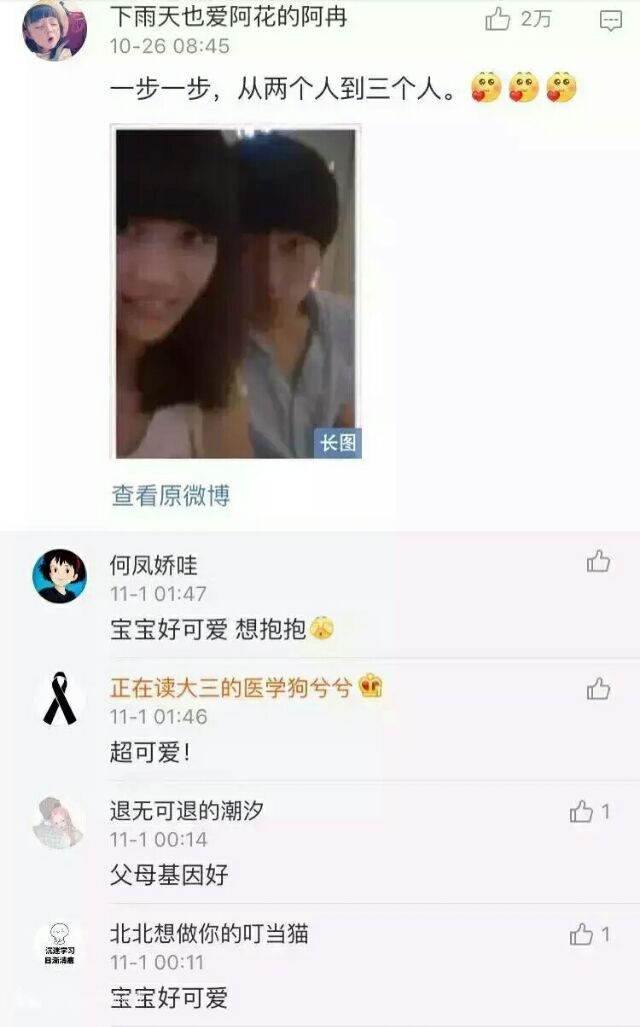This screenshot has height=1027, width=640.
Task: Open 查看原微博 link
Action: (171, 496)
